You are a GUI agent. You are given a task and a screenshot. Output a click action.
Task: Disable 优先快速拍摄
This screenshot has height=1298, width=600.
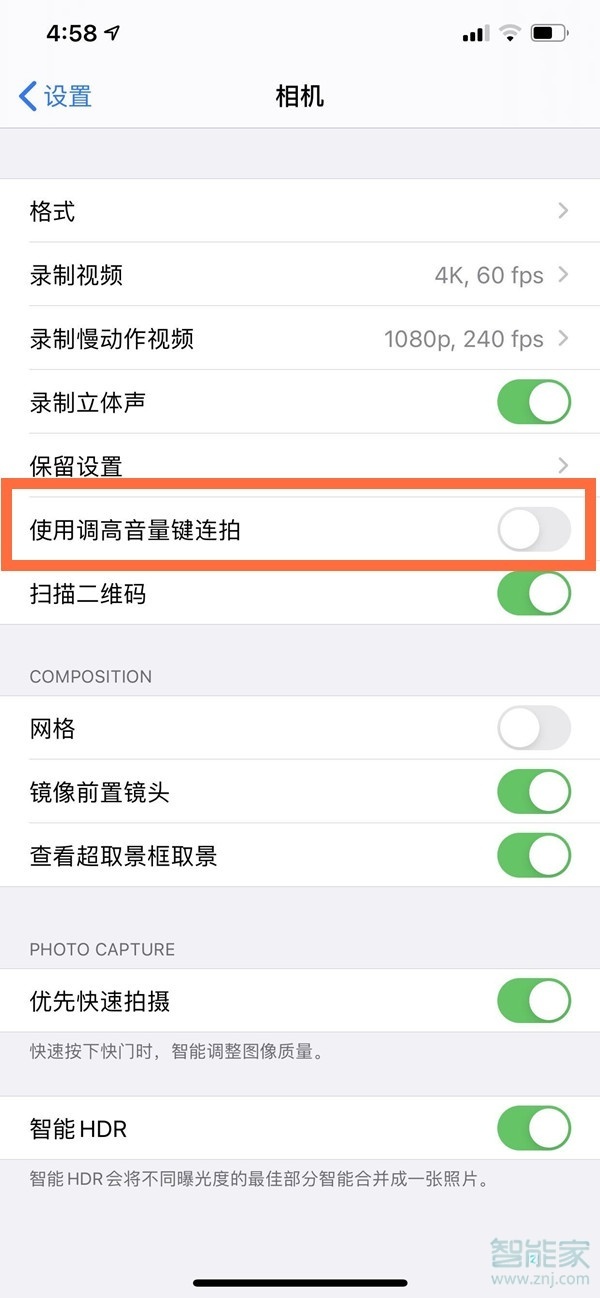coord(533,1001)
